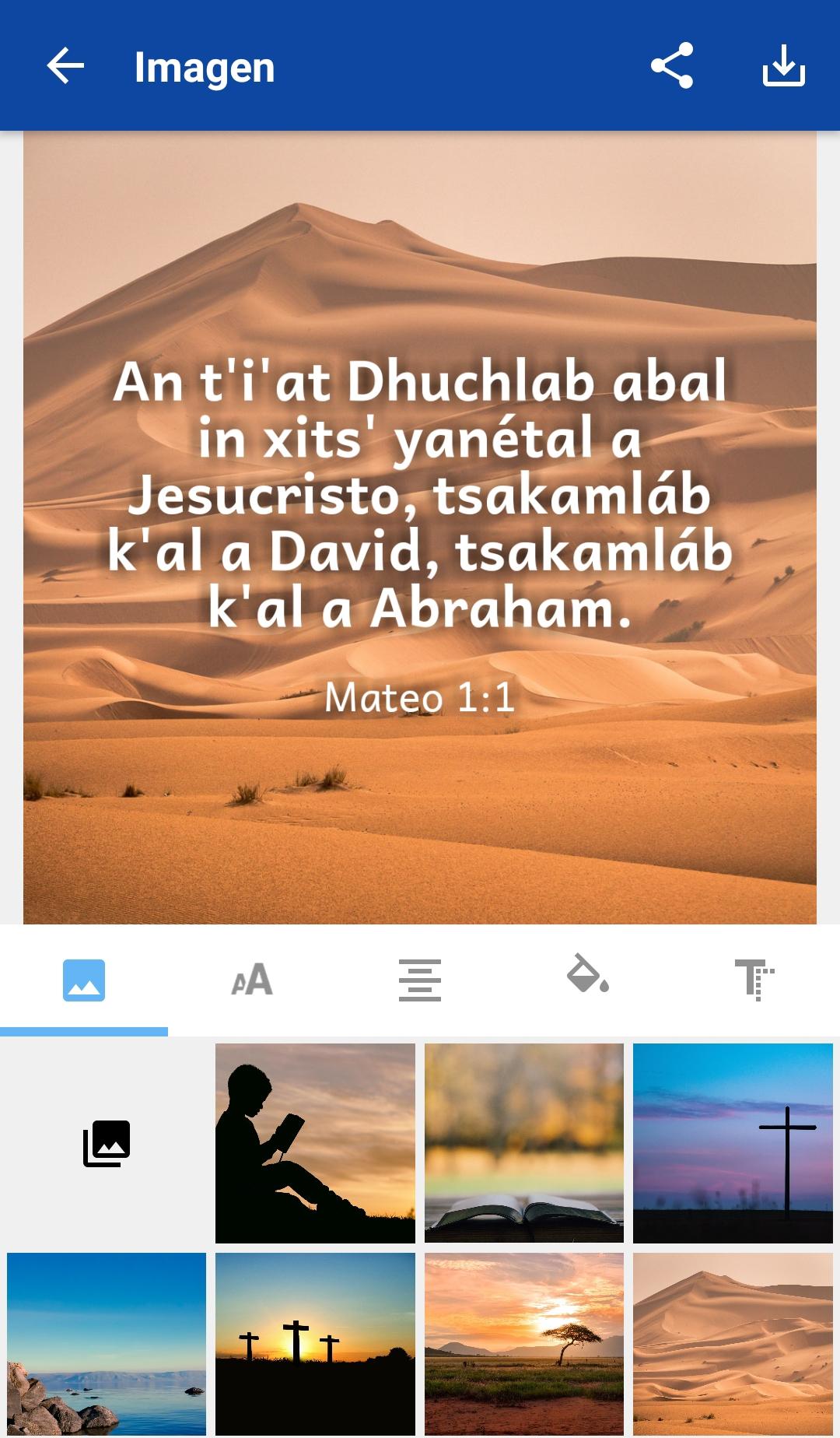The width and height of the screenshot is (840, 1438).
Task: Switch to the background image tab
Action: [x=84, y=980]
